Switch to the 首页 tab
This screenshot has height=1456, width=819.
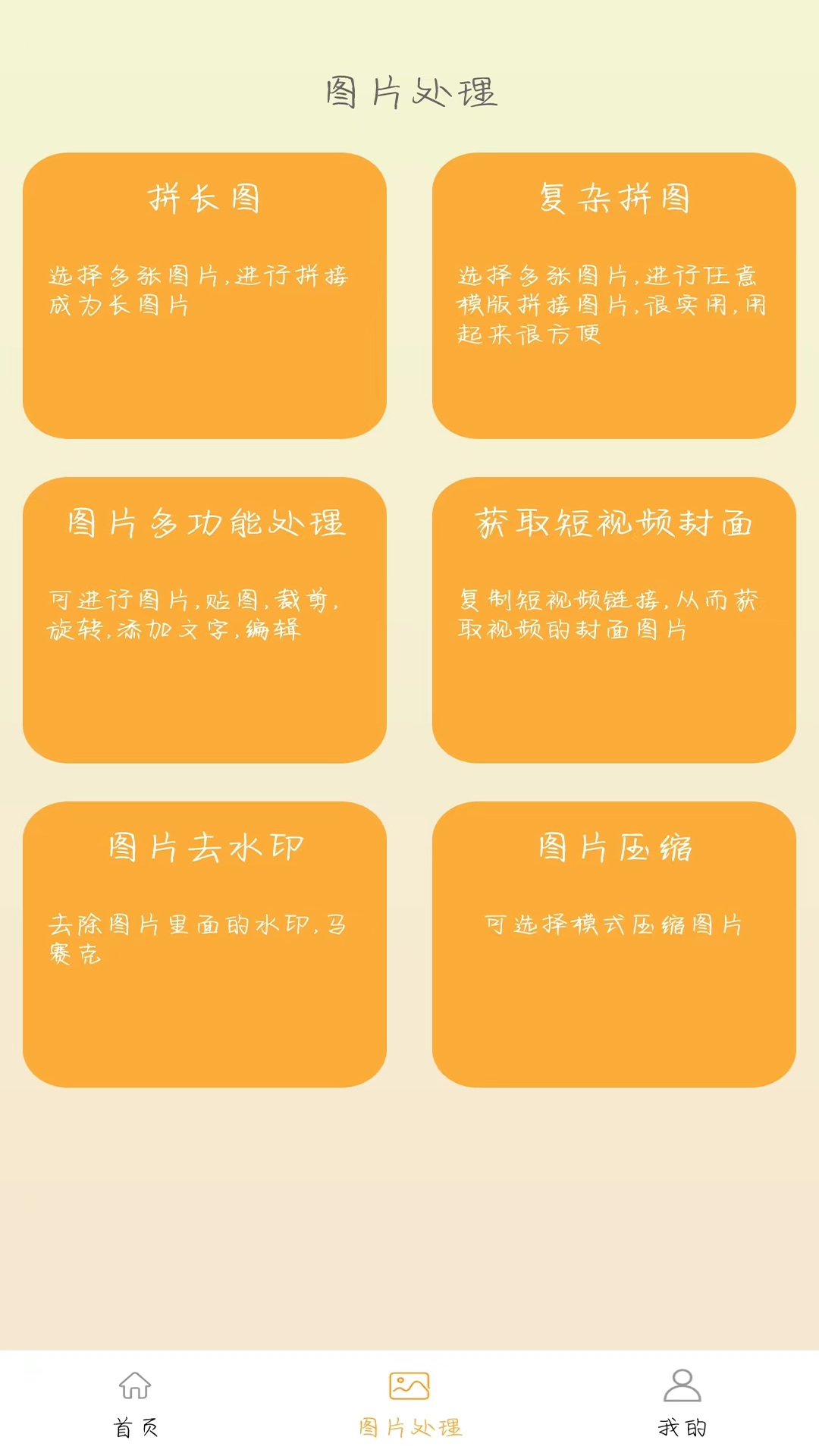pos(136,1403)
